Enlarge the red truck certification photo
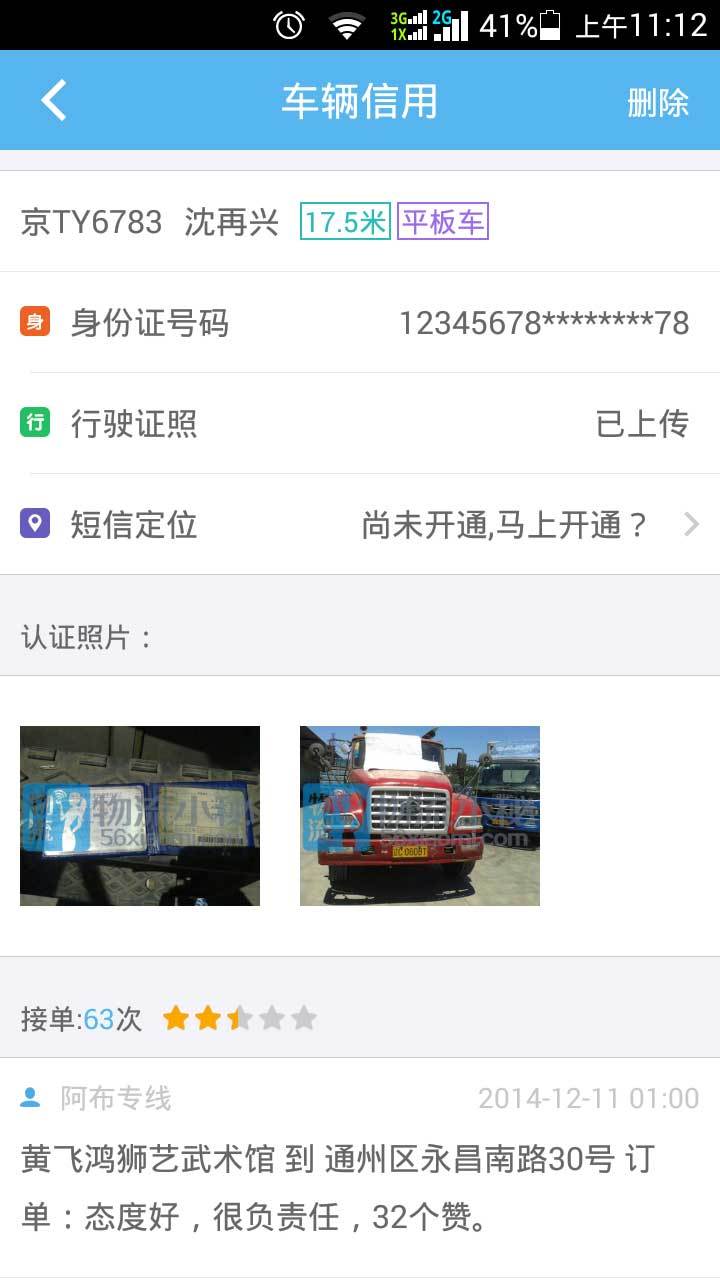The height and width of the screenshot is (1280, 720). point(420,816)
